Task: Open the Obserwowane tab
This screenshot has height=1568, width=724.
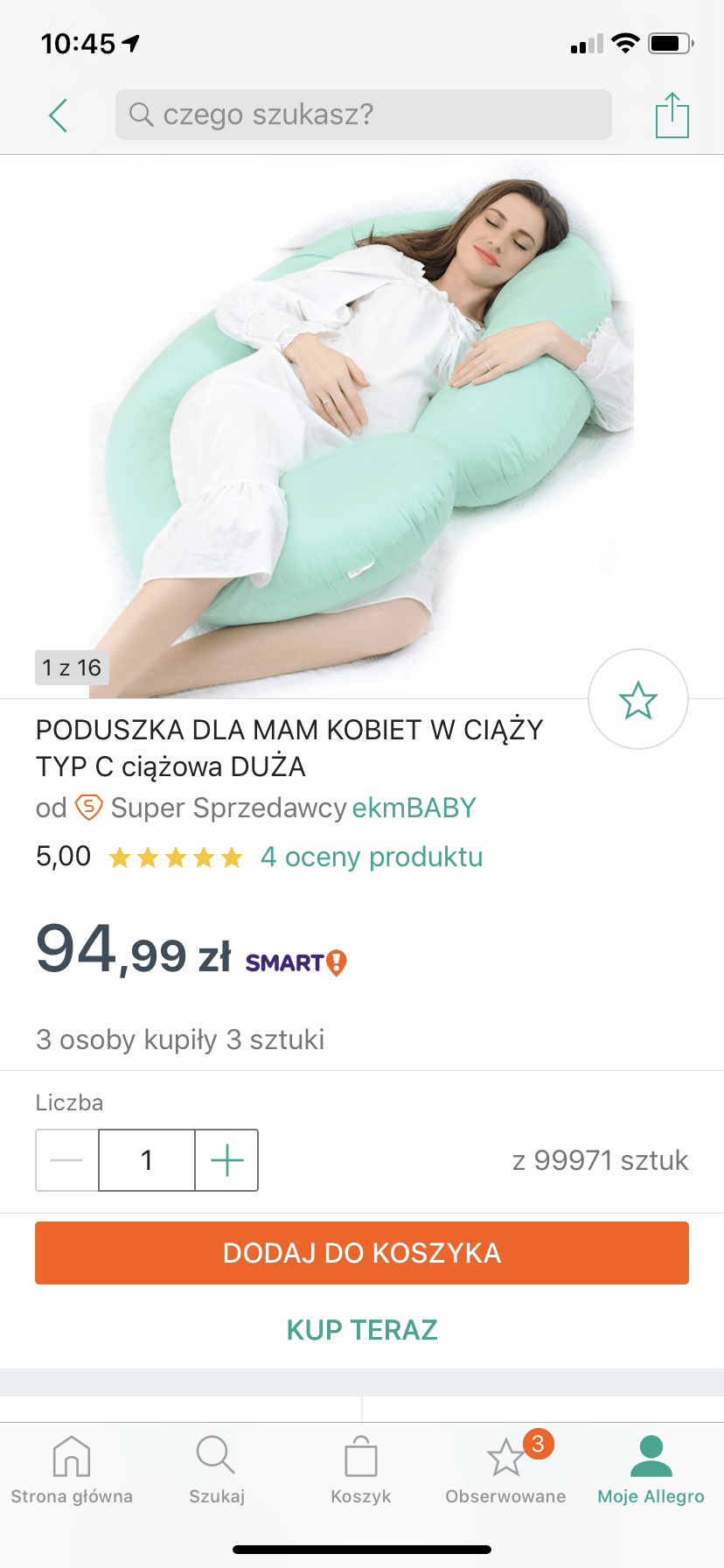Action: pos(505,1470)
